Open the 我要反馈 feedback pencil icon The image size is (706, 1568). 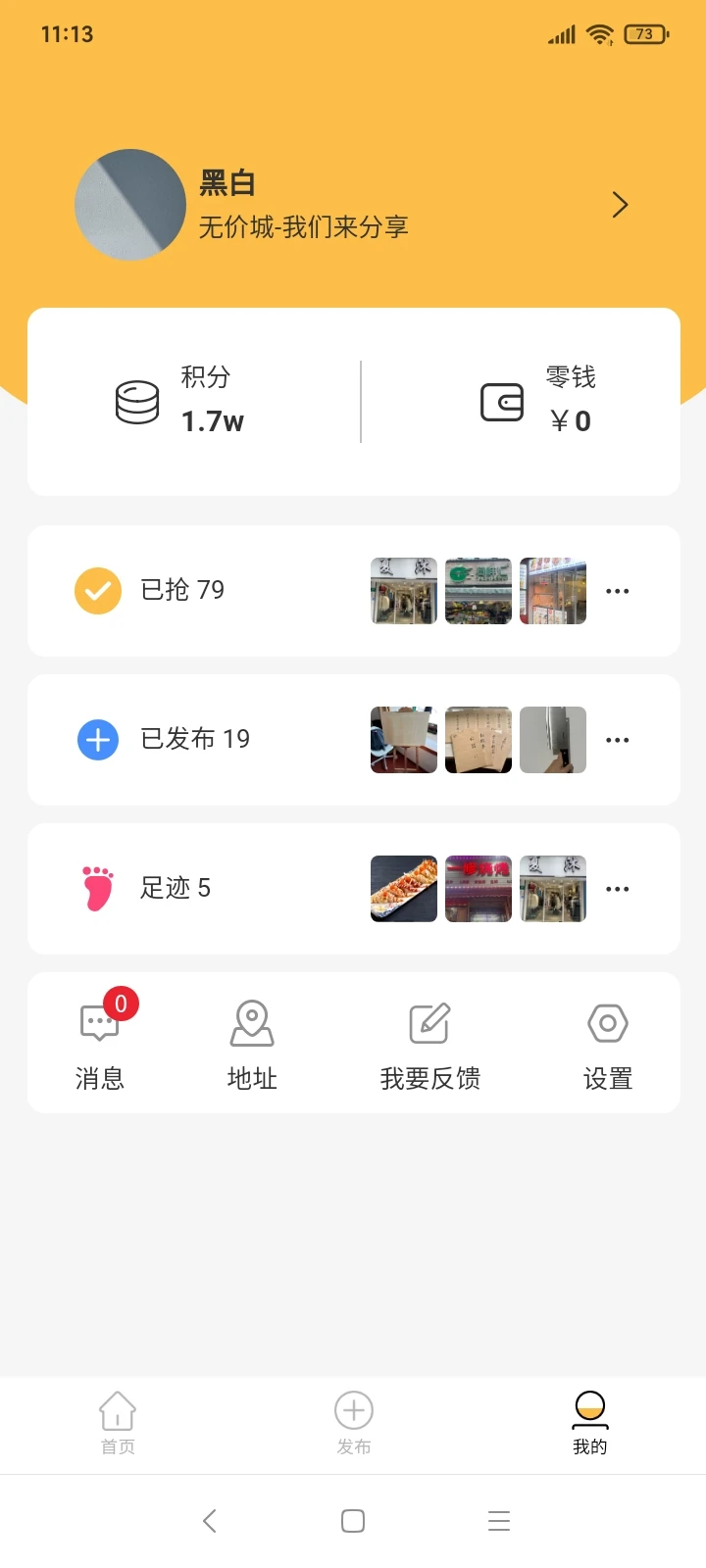point(429,1022)
